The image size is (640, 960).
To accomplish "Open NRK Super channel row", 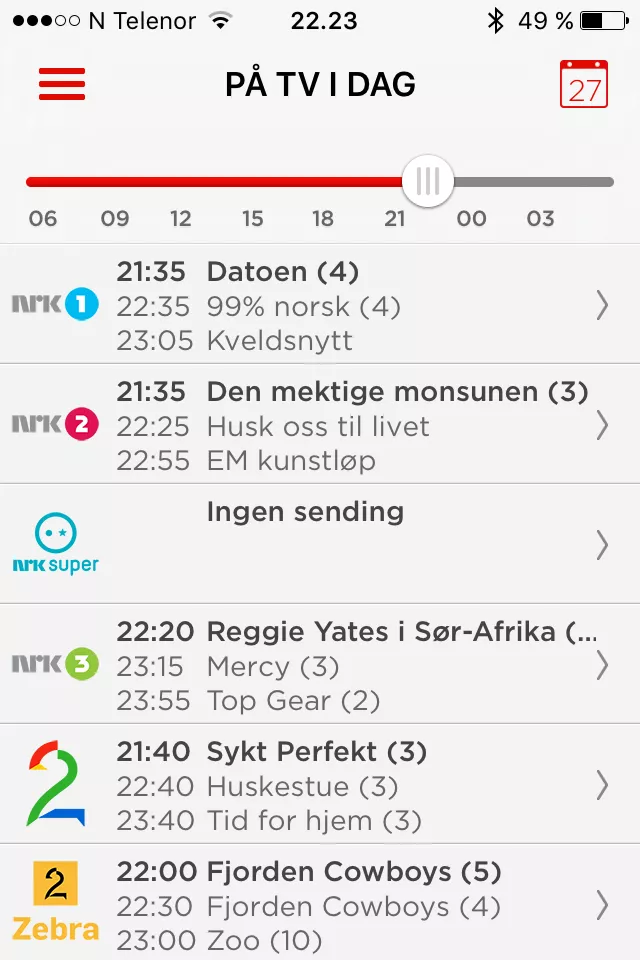I will pos(320,544).
